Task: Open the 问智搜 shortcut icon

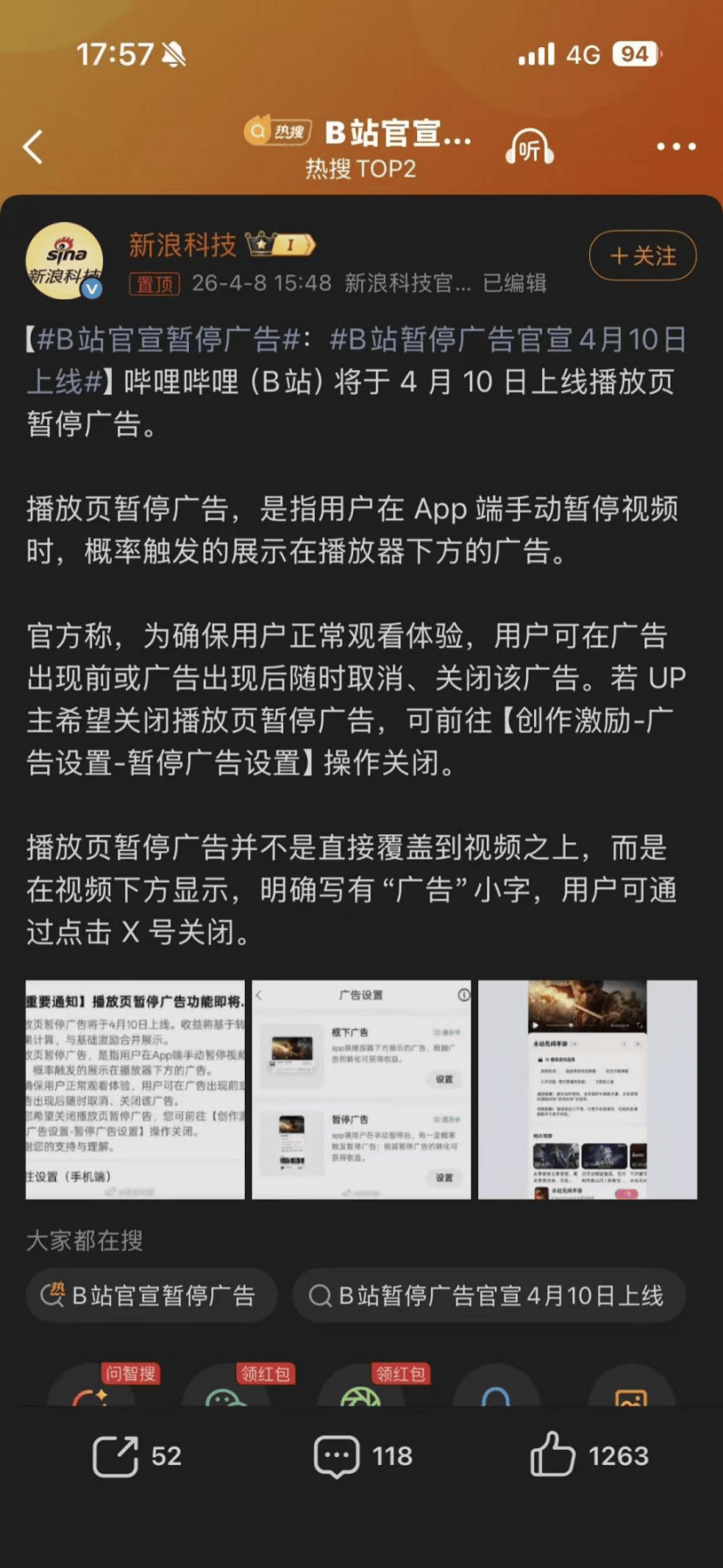Action: (x=92, y=1390)
